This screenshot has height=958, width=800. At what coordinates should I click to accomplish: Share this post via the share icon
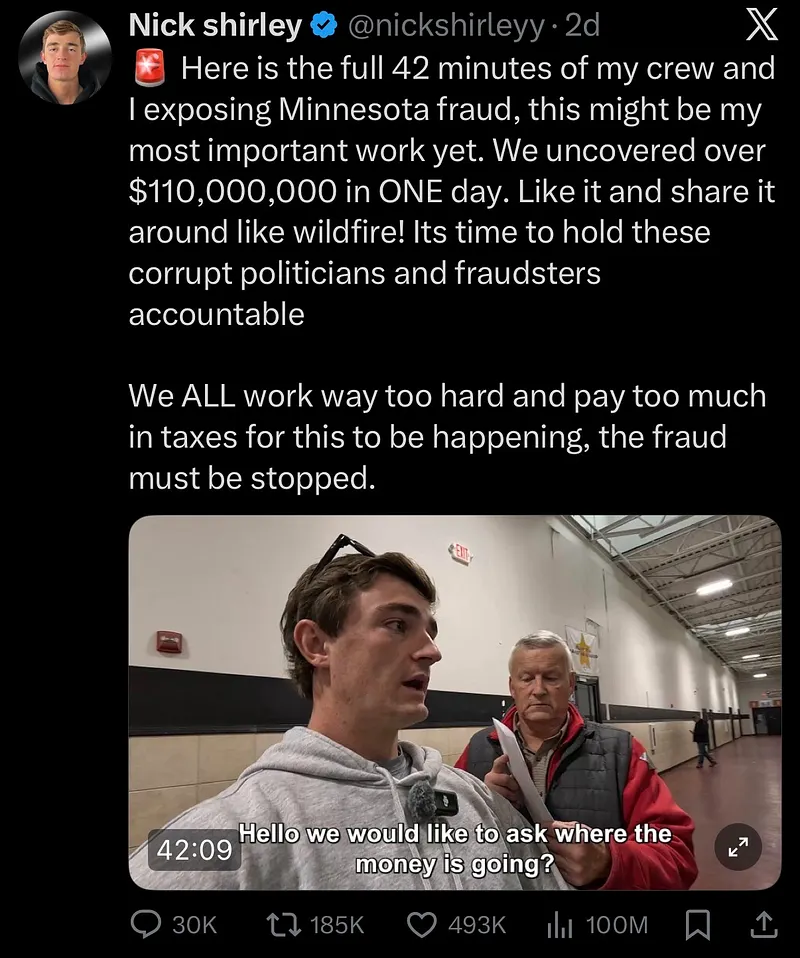[762, 925]
